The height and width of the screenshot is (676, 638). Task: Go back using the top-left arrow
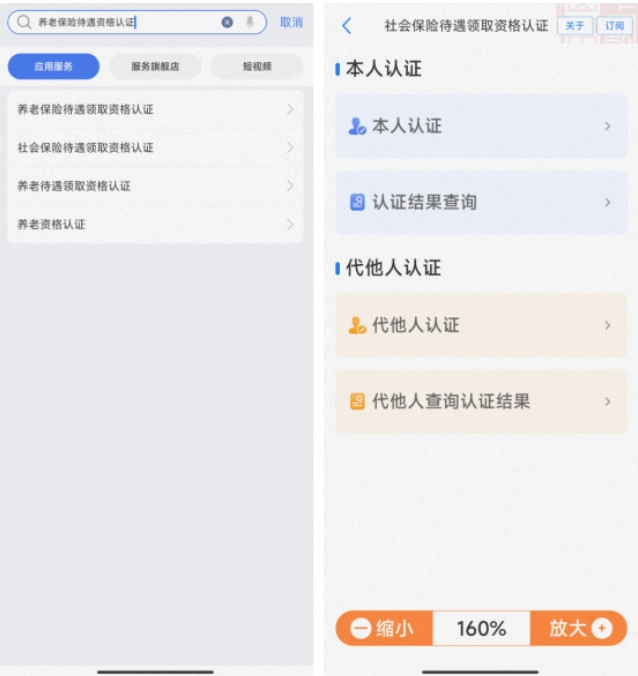coord(347,26)
